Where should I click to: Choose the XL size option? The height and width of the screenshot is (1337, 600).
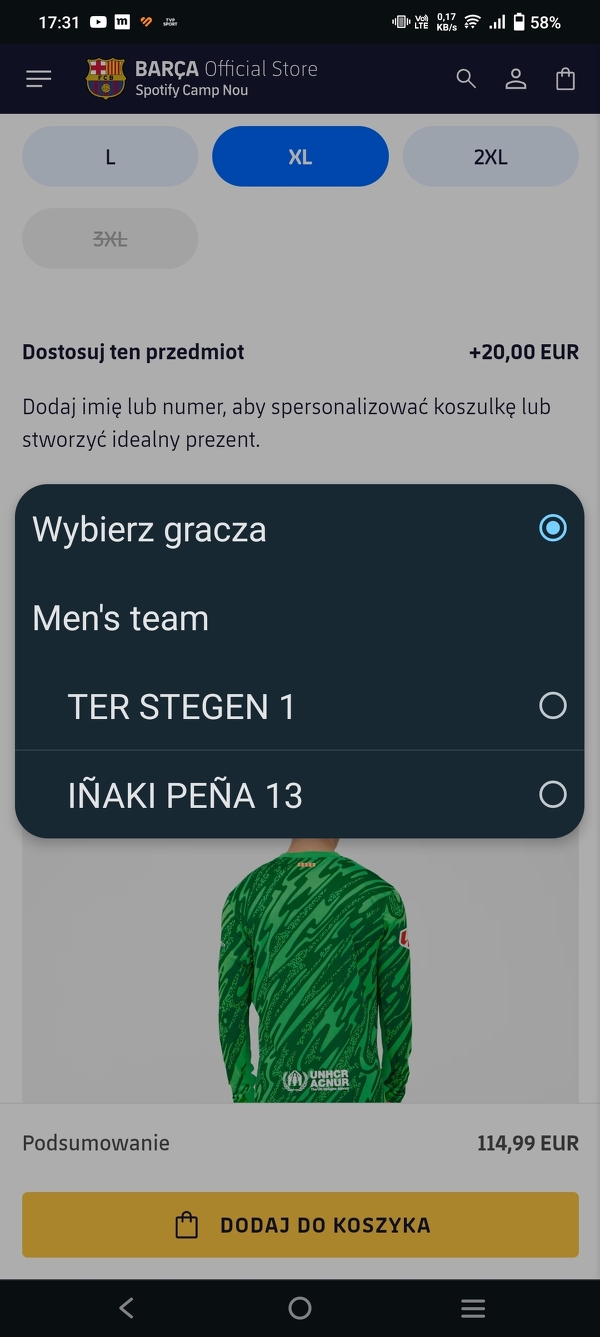(x=300, y=157)
